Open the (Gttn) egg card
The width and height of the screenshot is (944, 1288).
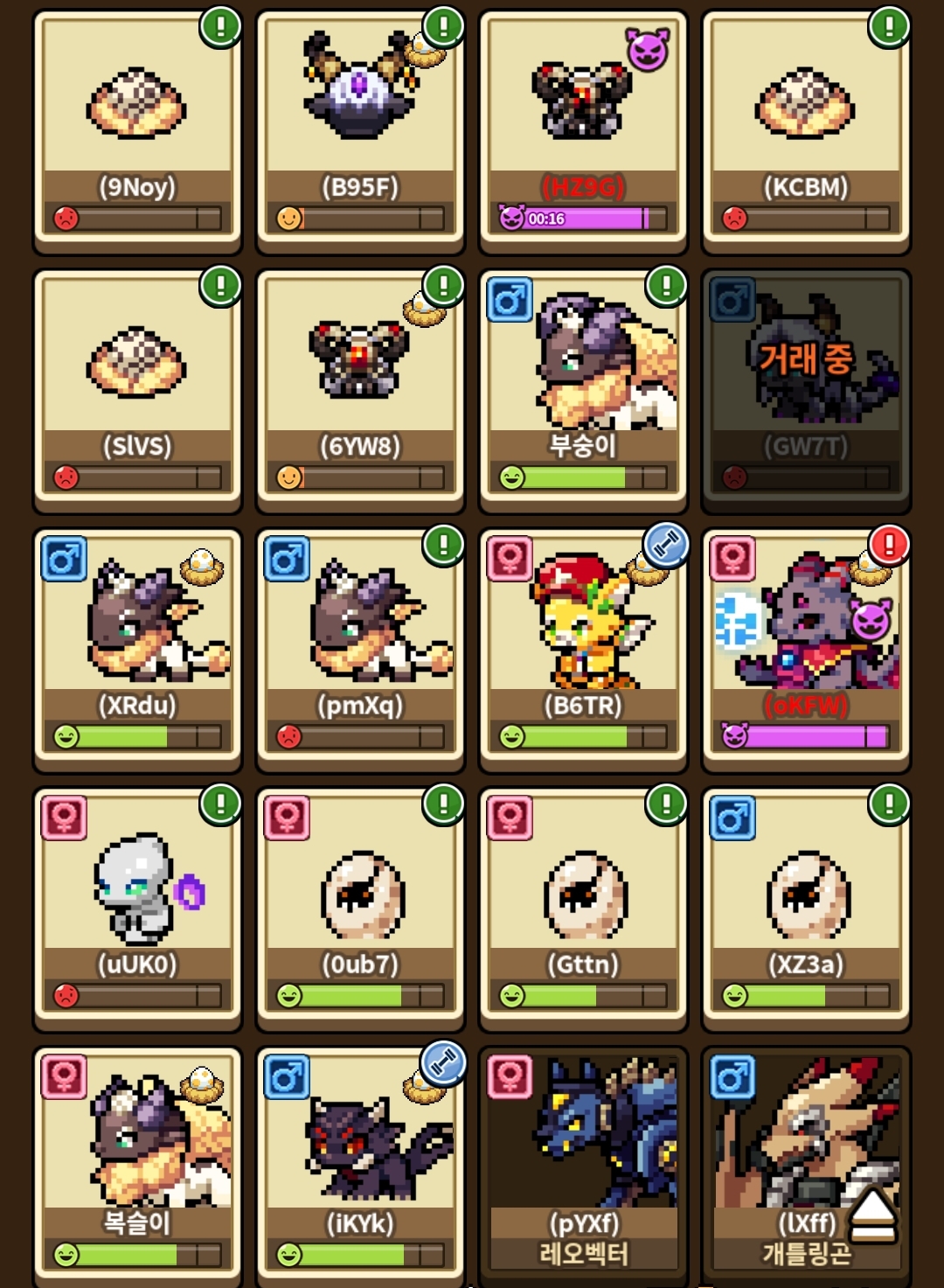(x=583, y=909)
